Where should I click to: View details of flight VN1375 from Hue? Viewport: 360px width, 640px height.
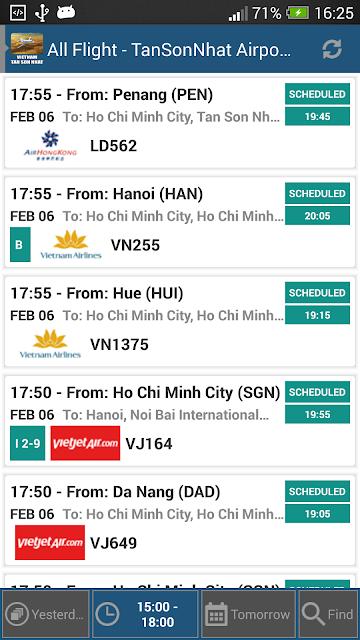180,321
